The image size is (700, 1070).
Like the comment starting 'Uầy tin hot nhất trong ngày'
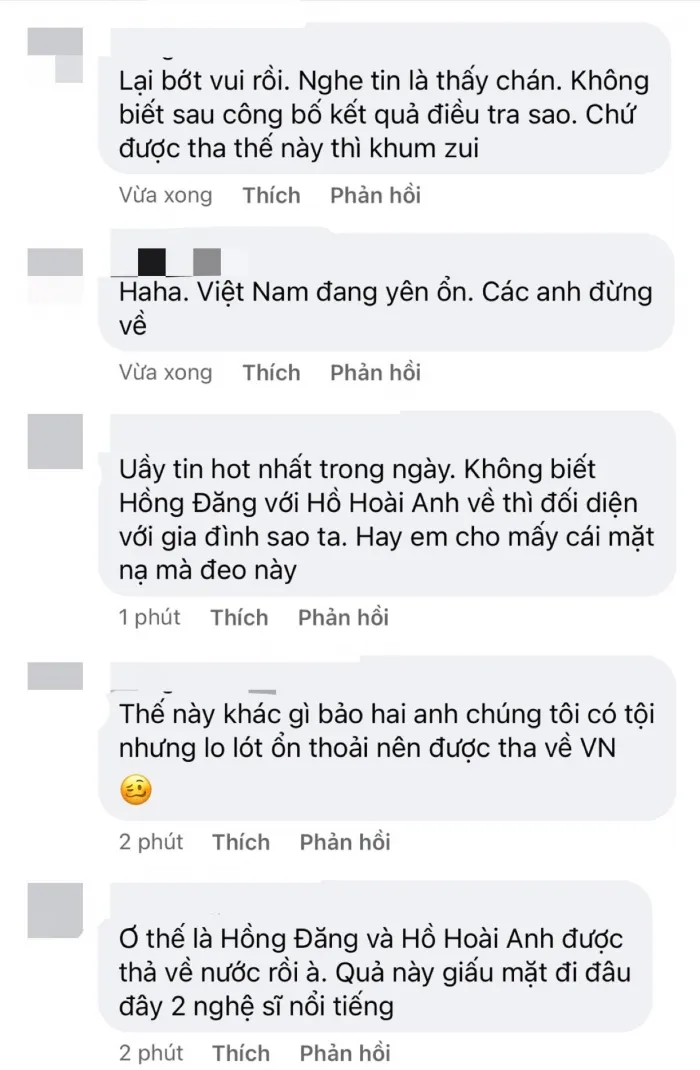tap(239, 618)
